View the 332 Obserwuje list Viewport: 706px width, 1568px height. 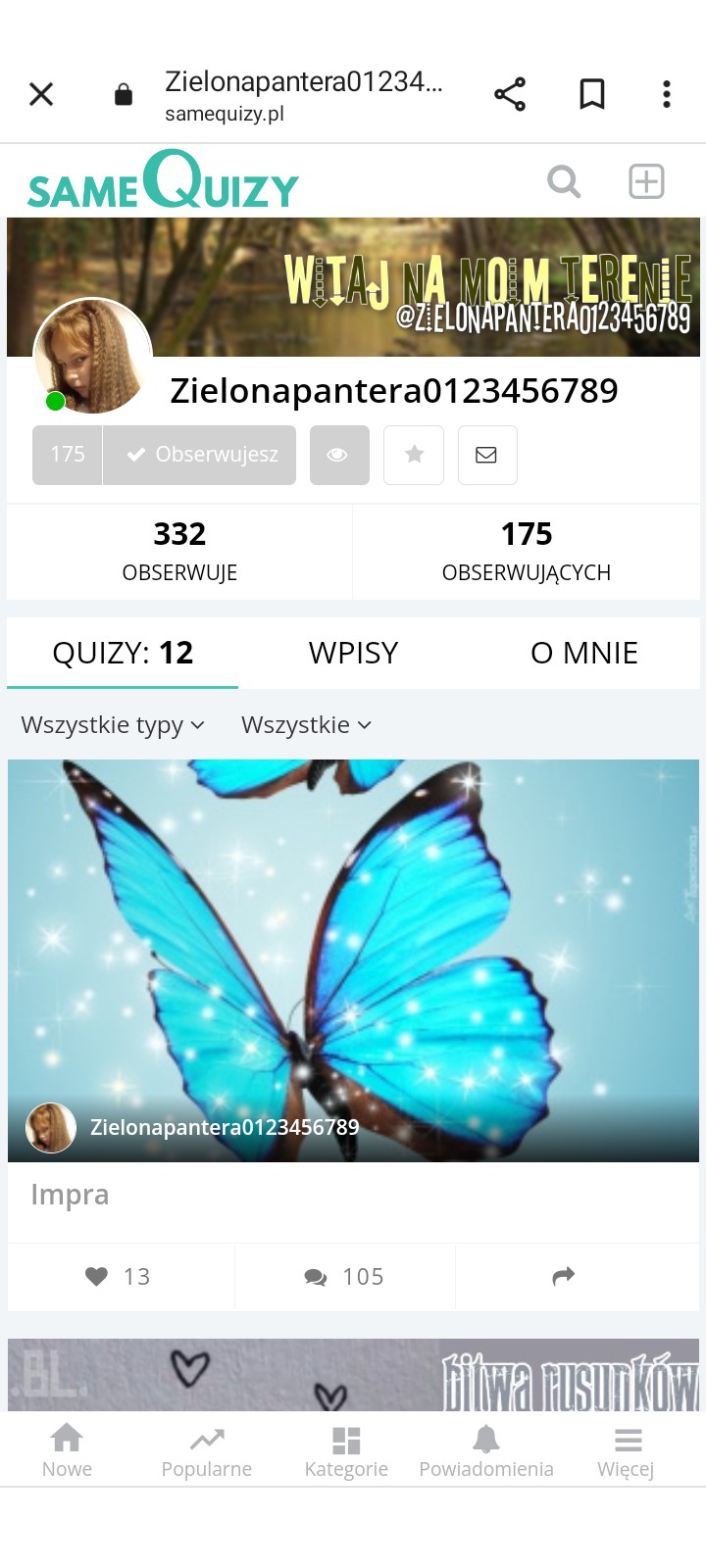pos(179,552)
